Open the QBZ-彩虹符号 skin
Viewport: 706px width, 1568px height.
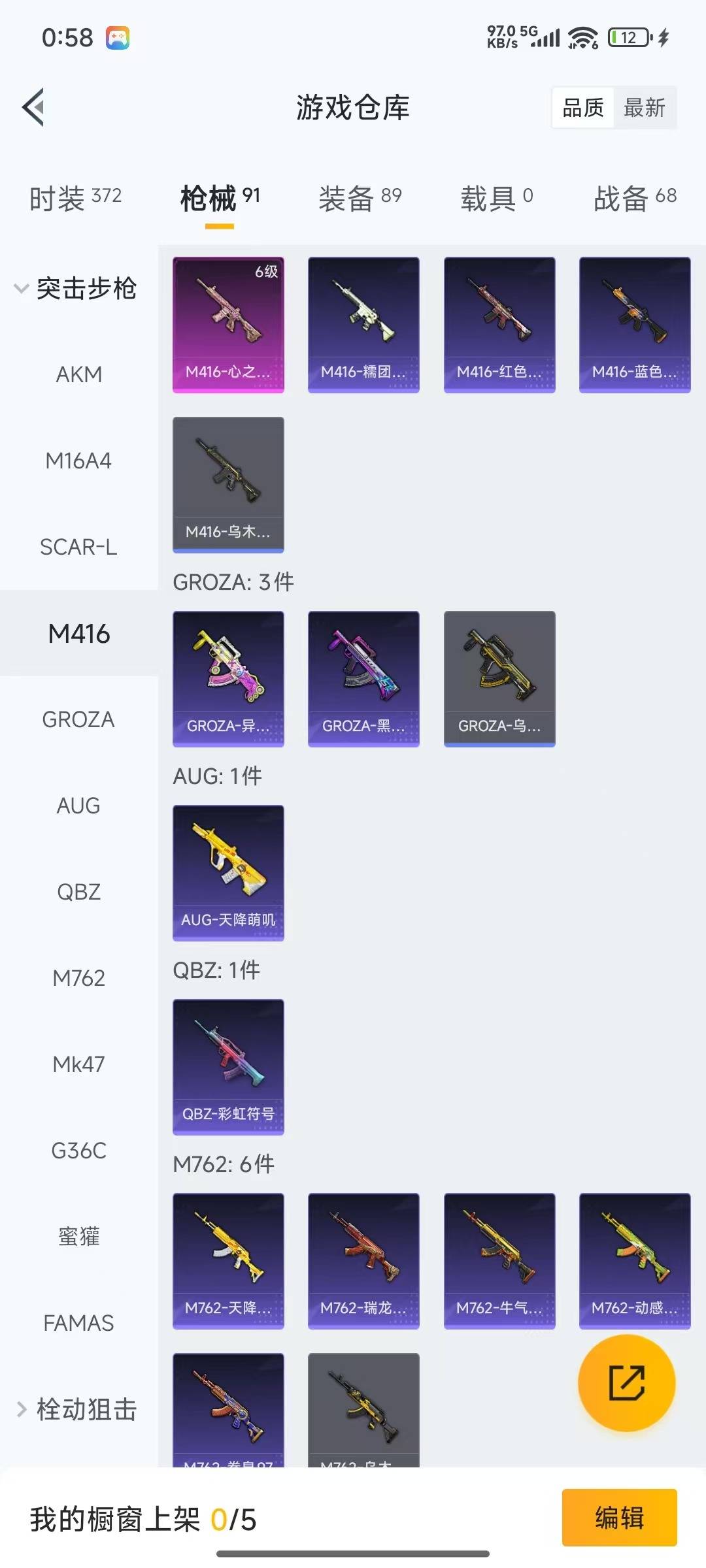click(228, 1066)
